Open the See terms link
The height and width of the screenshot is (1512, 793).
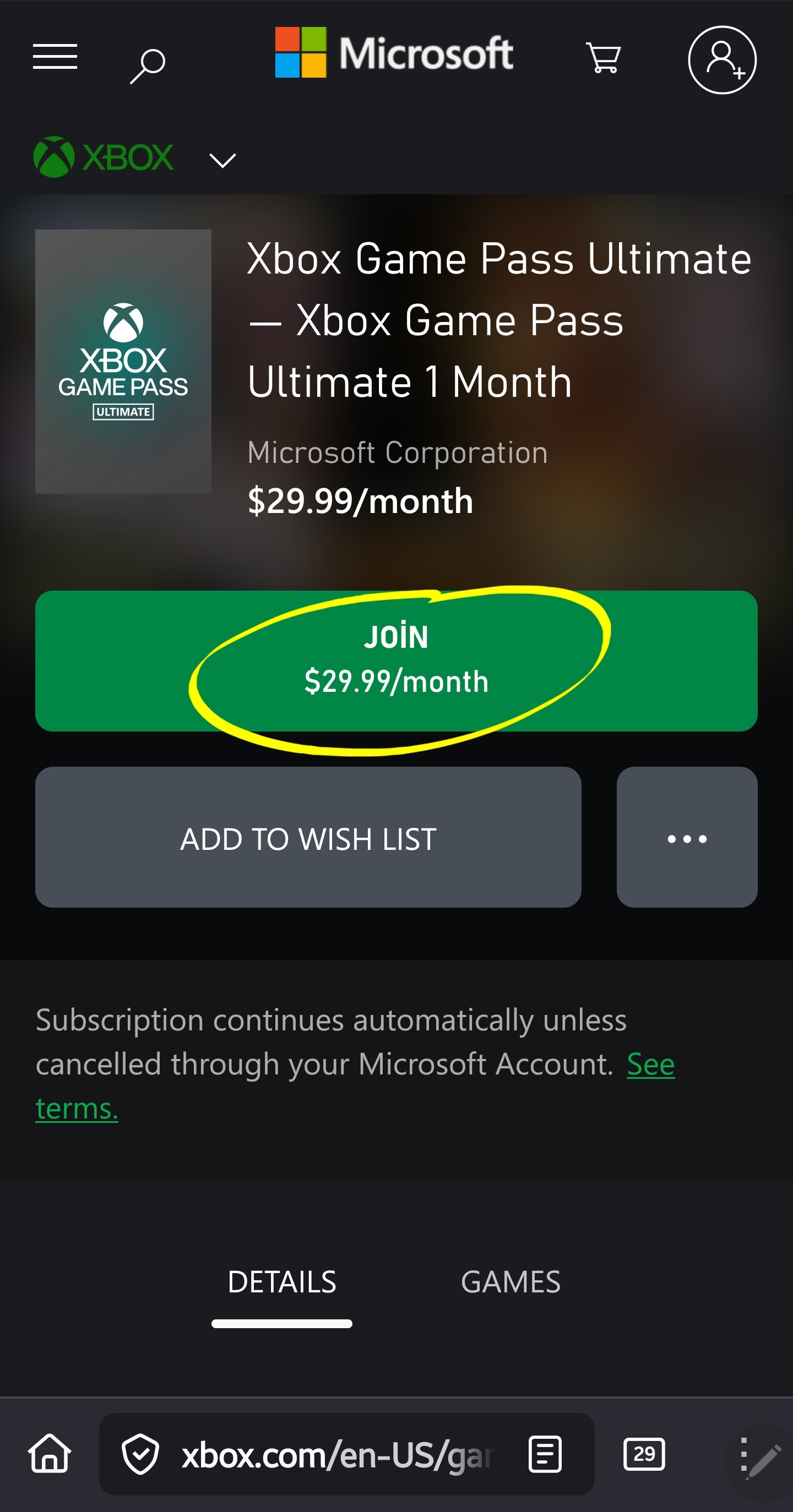point(650,1064)
